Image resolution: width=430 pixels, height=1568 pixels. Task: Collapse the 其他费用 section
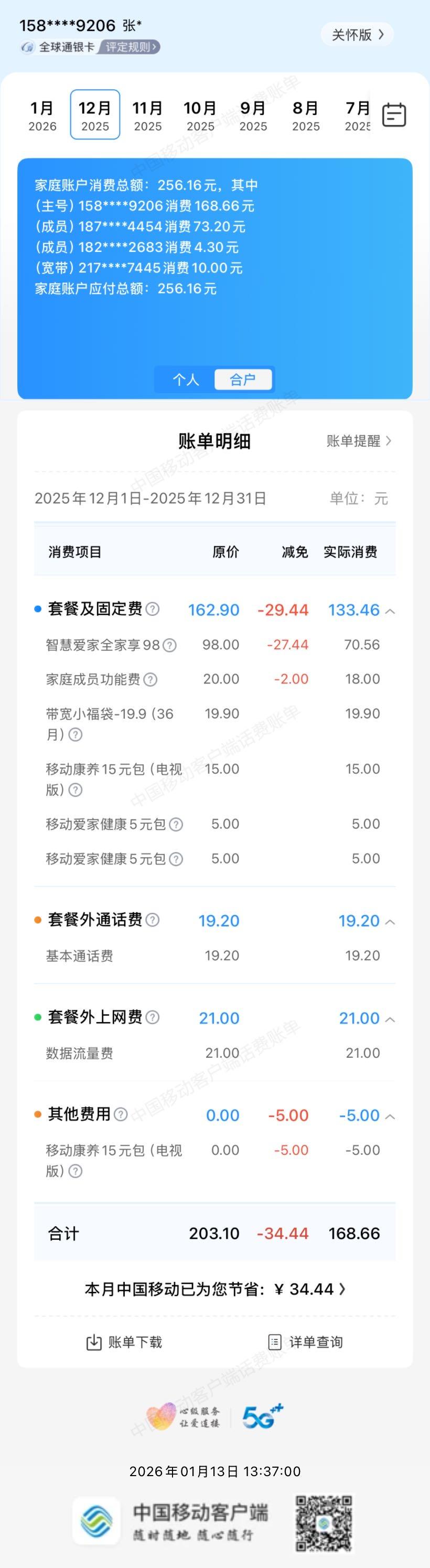pos(391,1117)
